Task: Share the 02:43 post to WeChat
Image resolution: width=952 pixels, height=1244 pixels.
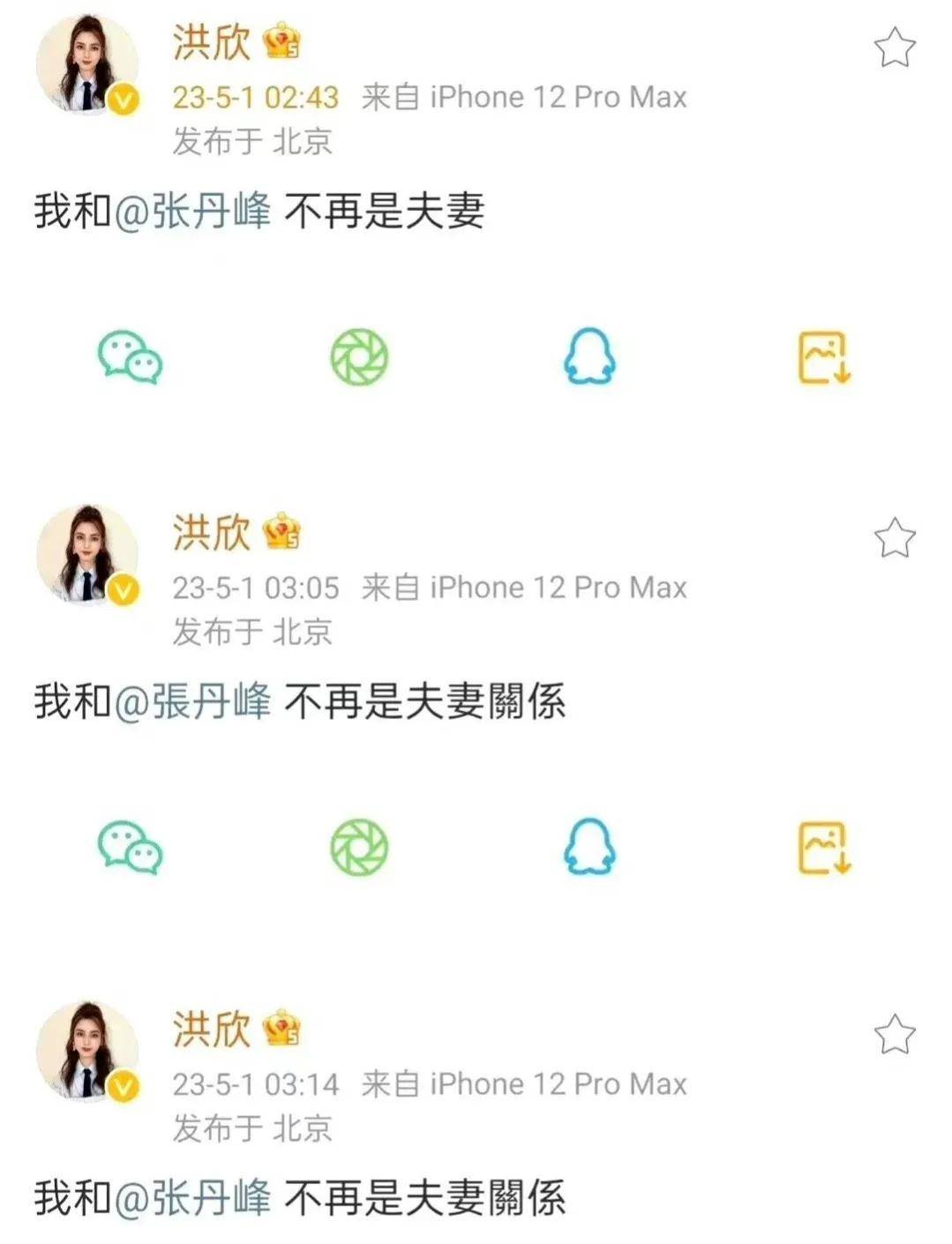Action: click(x=130, y=357)
